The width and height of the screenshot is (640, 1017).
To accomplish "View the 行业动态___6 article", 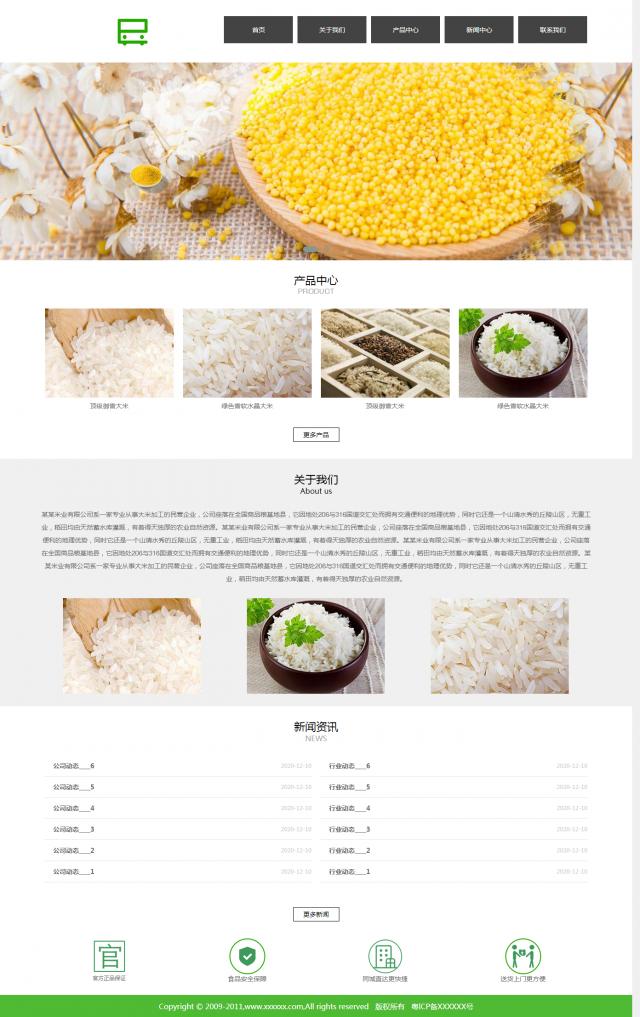I will point(350,766).
